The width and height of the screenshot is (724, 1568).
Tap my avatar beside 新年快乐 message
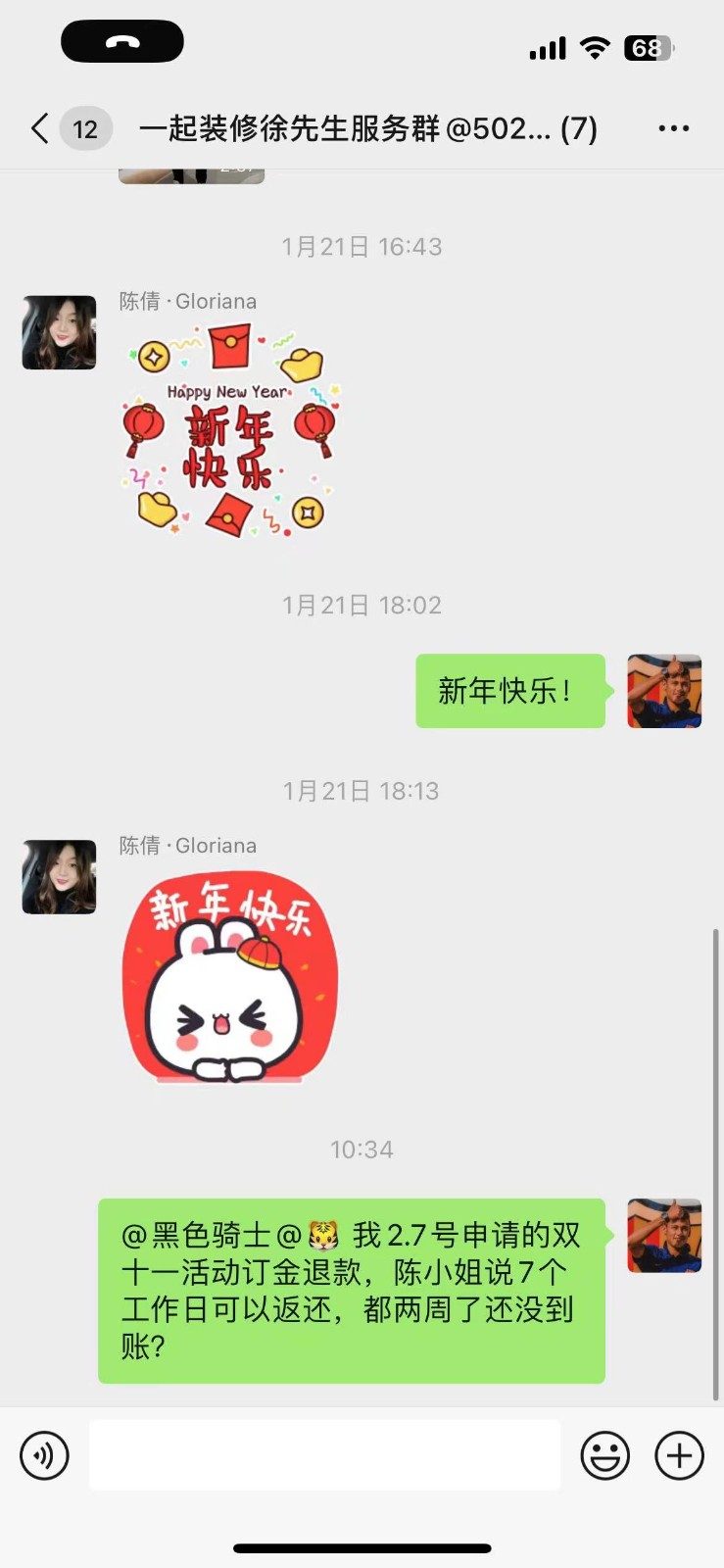(664, 691)
